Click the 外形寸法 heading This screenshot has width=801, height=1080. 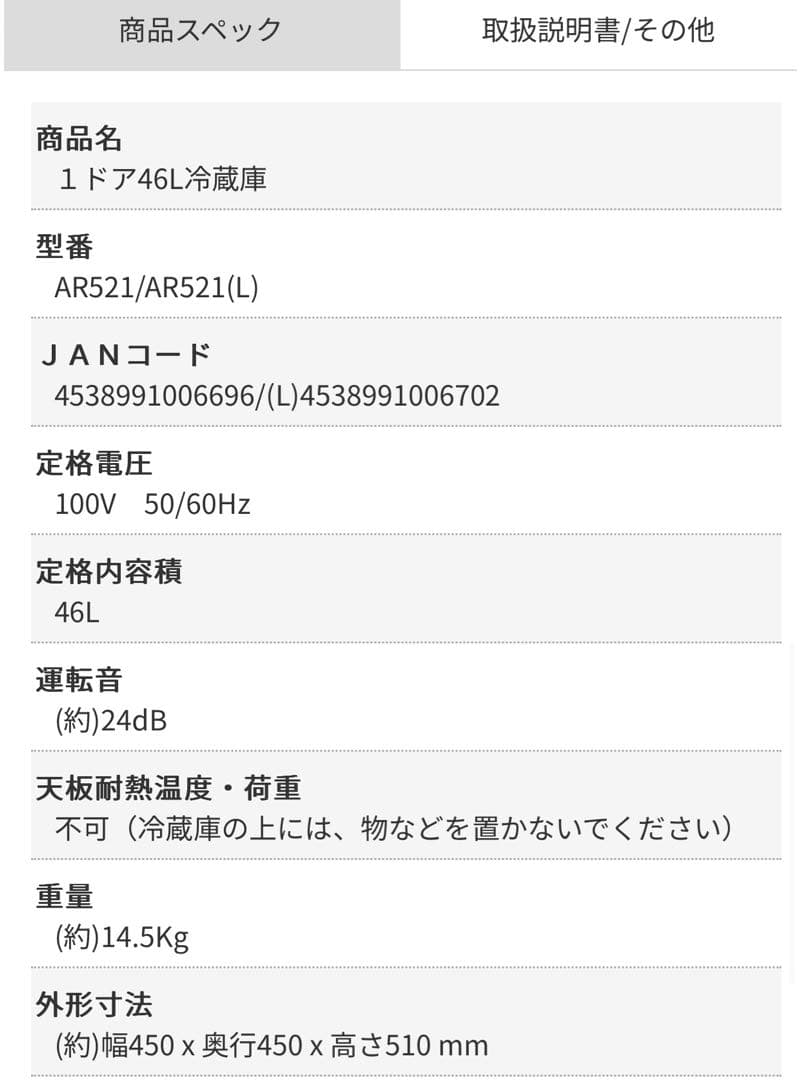[94, 1004]
